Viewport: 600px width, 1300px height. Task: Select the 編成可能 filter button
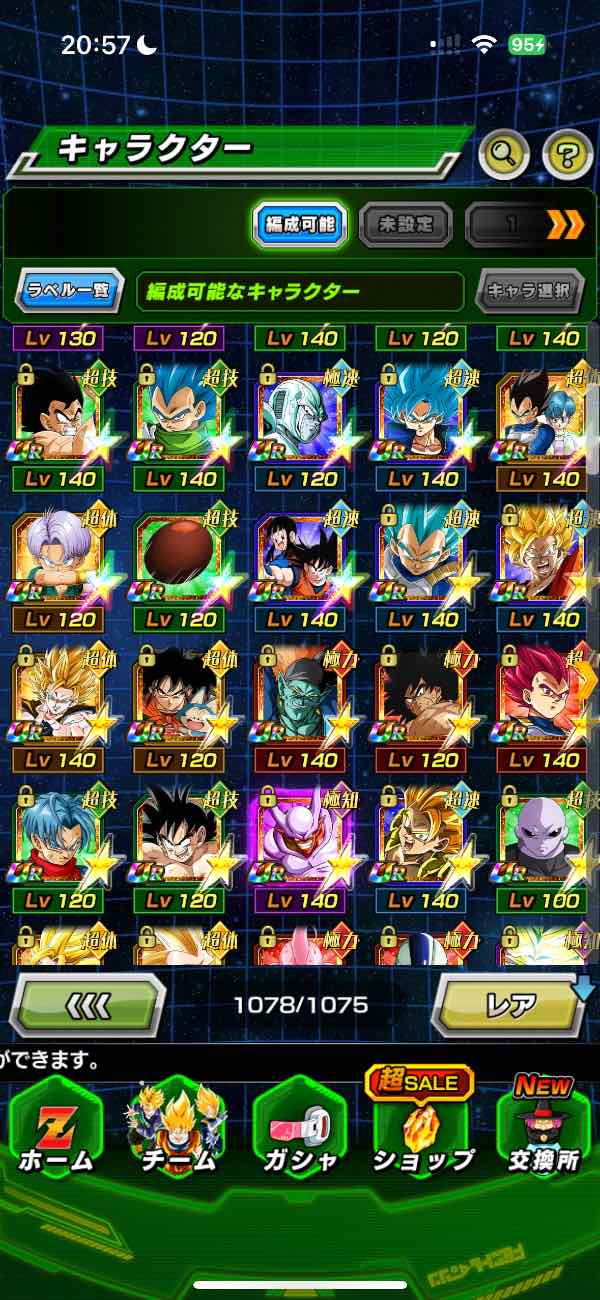(x=300, y=225)
